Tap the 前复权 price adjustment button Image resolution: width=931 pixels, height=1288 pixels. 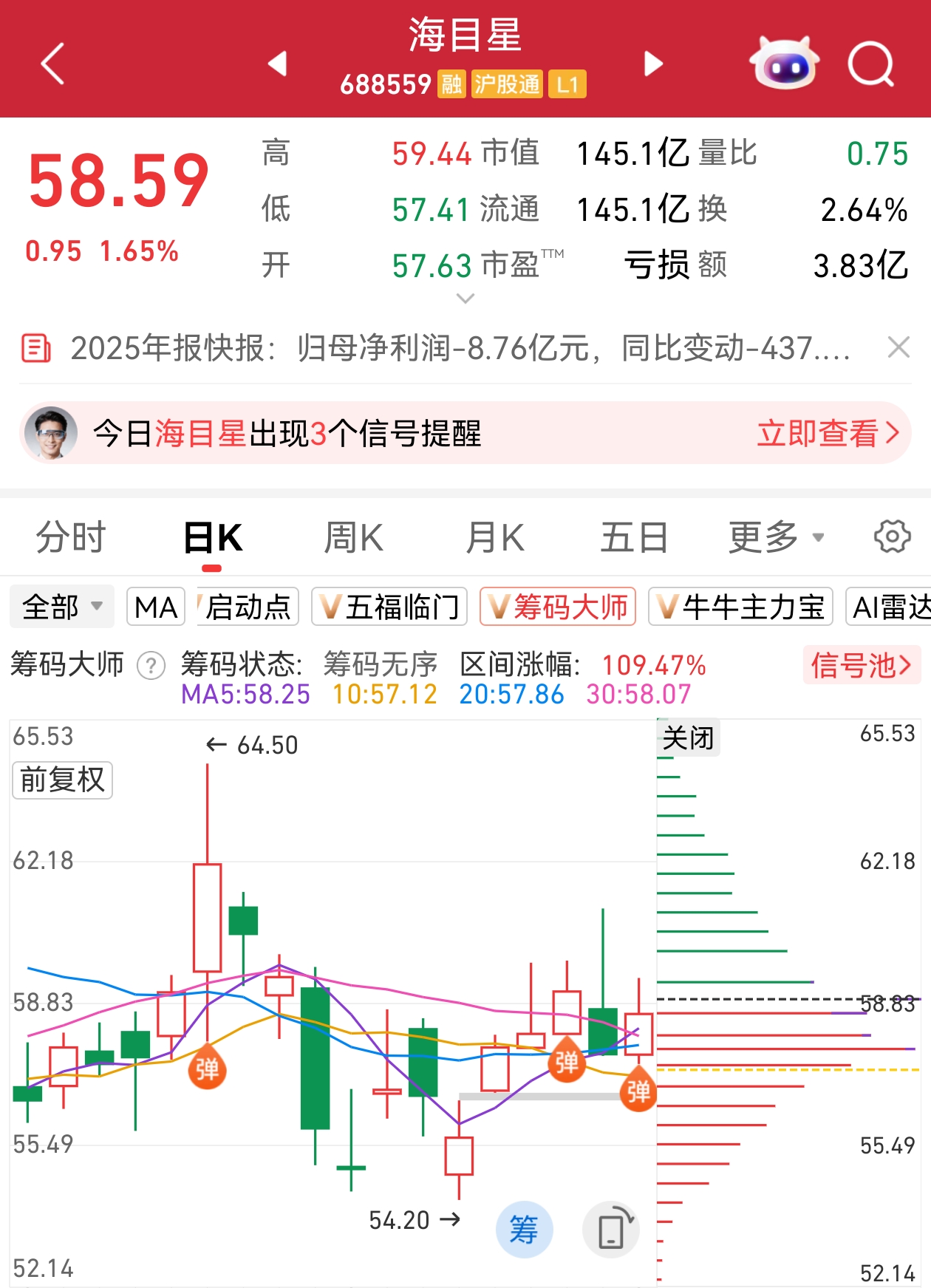point(63,780)
